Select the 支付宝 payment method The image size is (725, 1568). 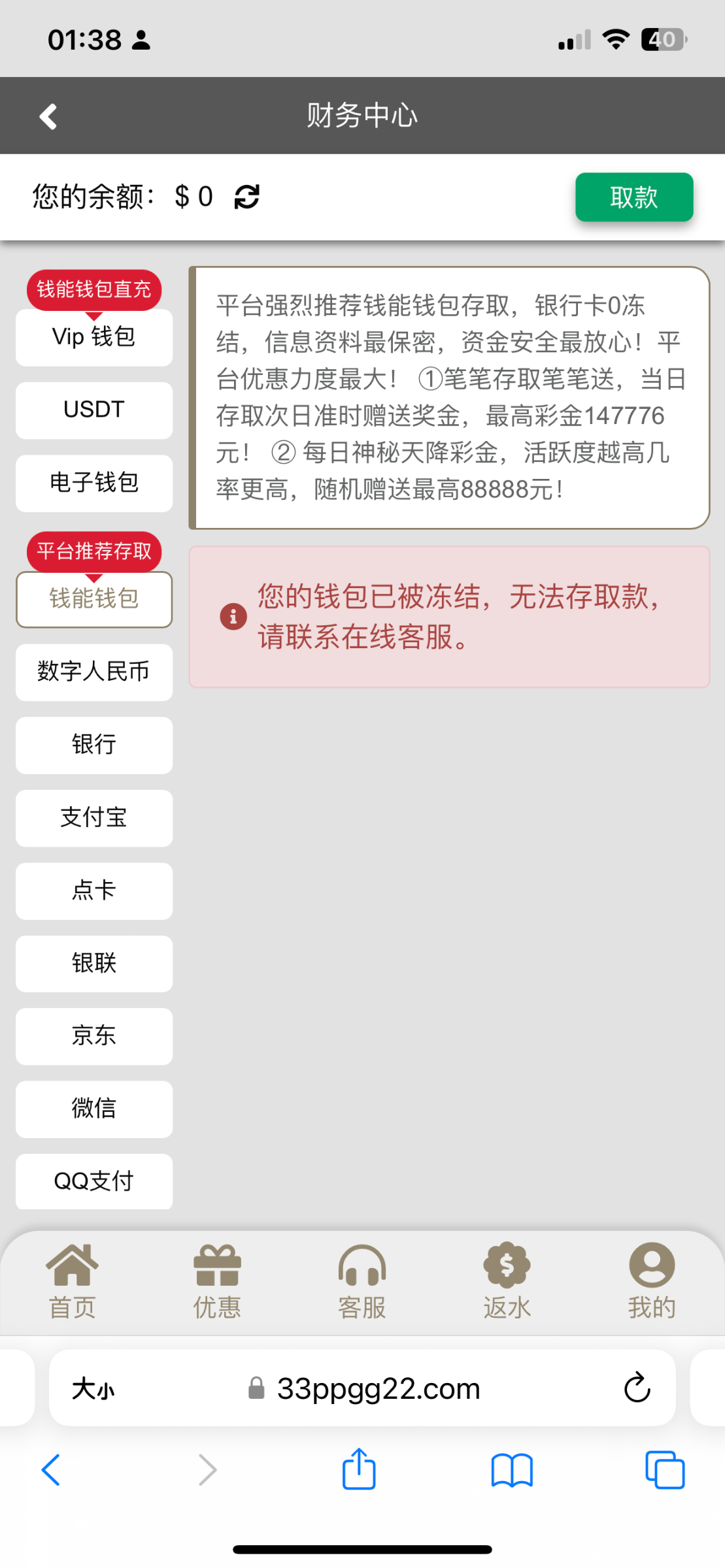click(93, 818)
